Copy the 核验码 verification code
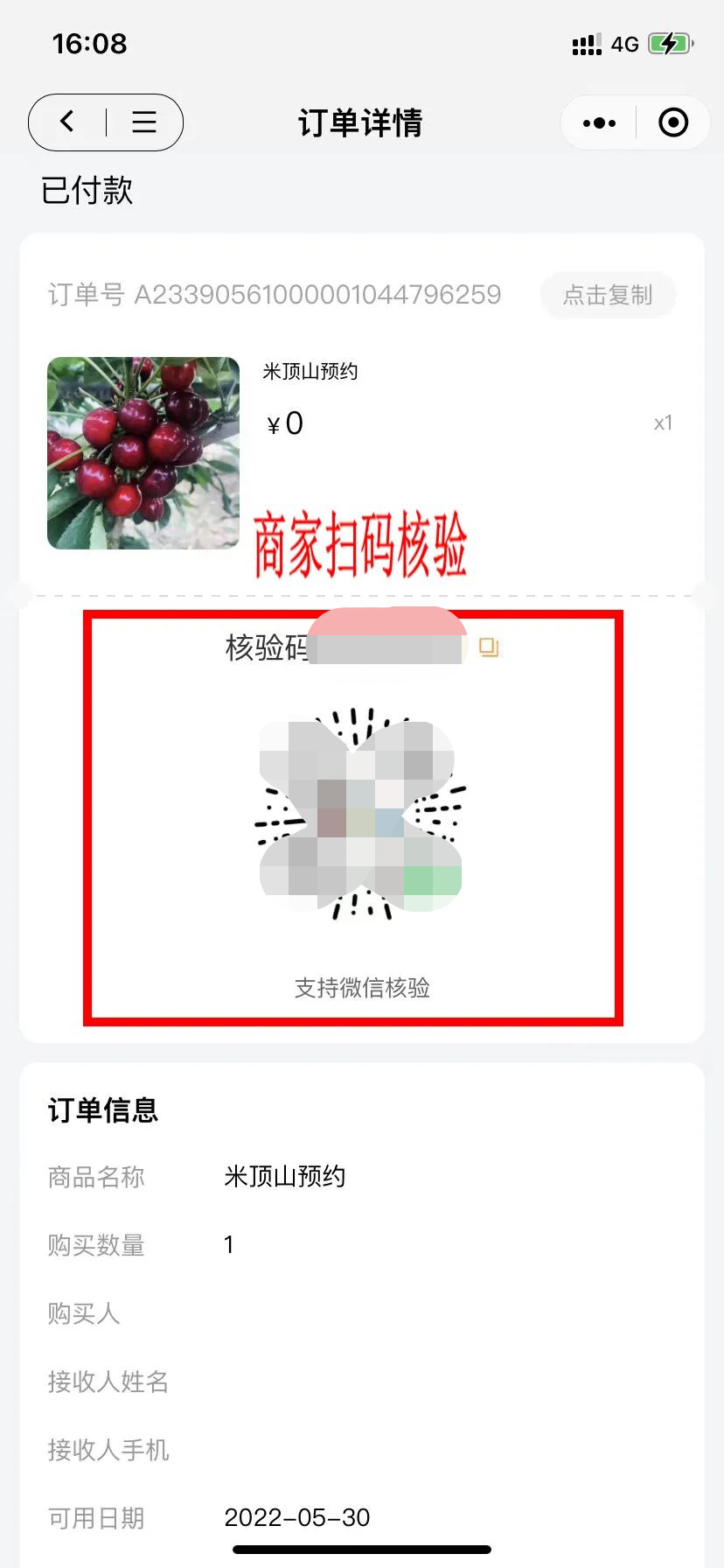 [x=488, y=647]
